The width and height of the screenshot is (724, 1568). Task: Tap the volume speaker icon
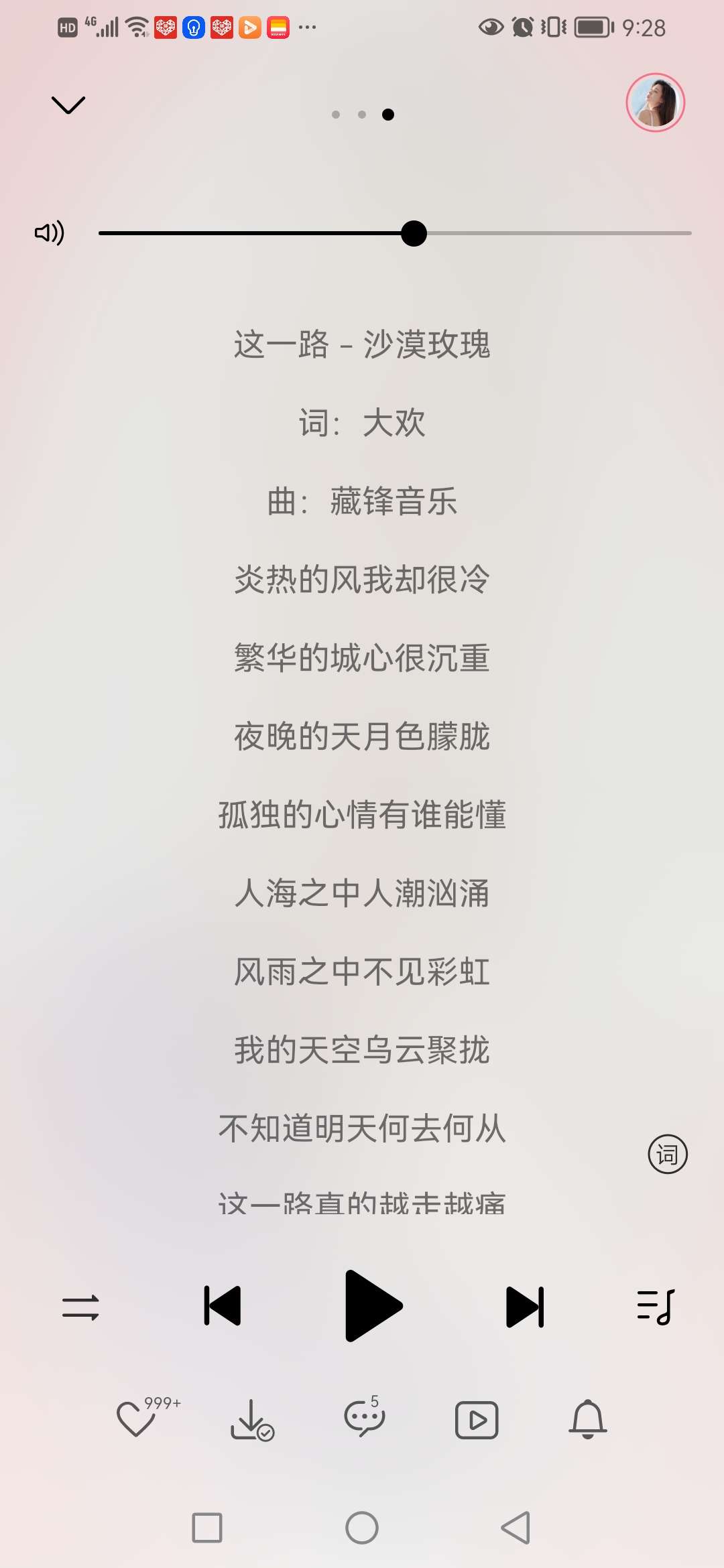[x=50, y=233]
